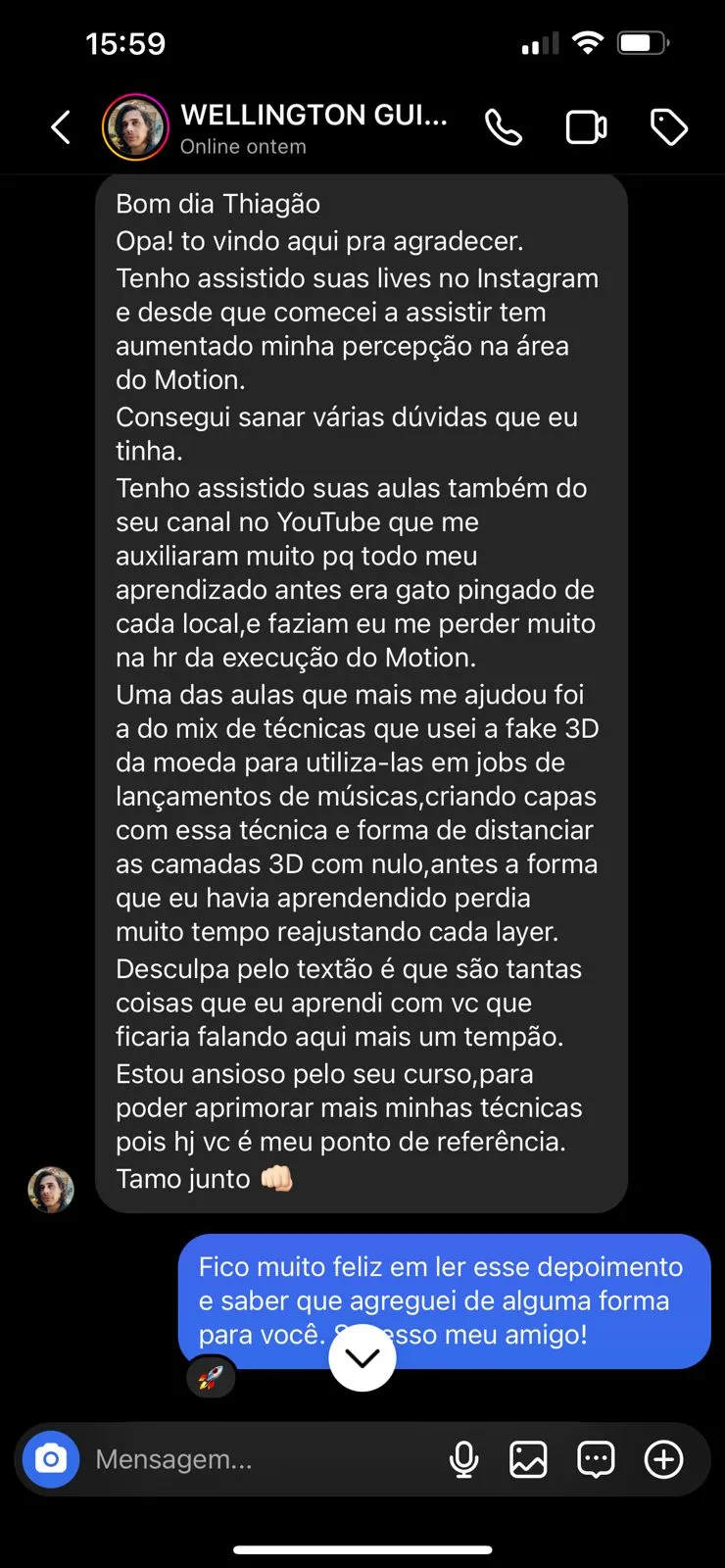Select the long testimonial message bubble
725x1568 pixels.
358,686
